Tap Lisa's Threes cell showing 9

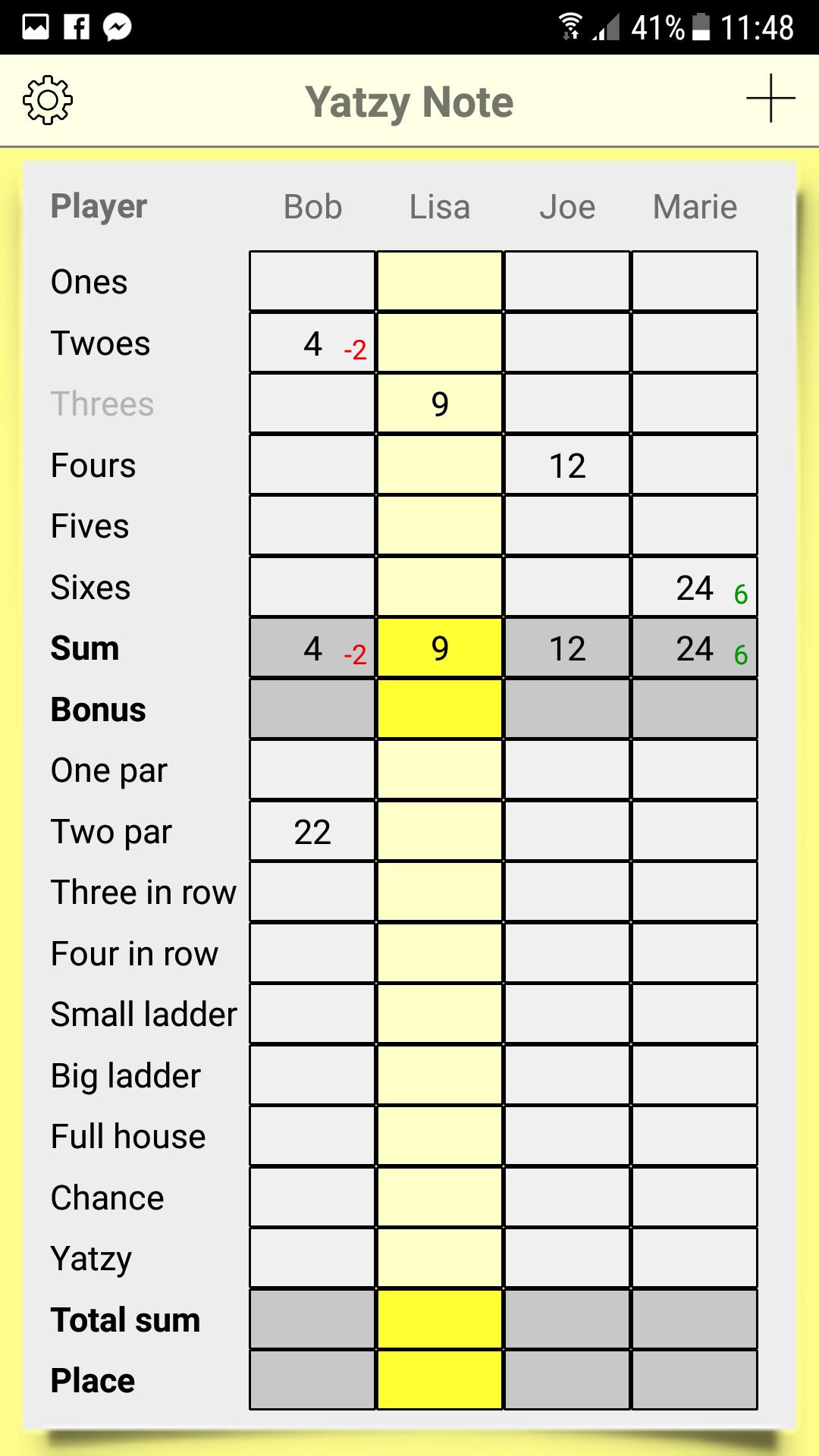pos(440,403)
